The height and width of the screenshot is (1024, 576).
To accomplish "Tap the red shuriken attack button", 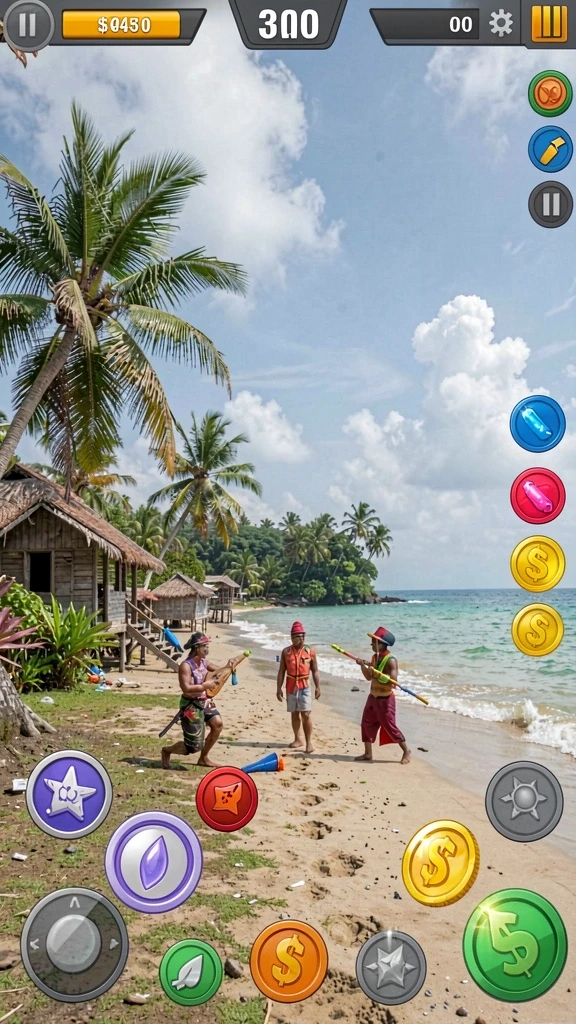I will tap(227, 799).
